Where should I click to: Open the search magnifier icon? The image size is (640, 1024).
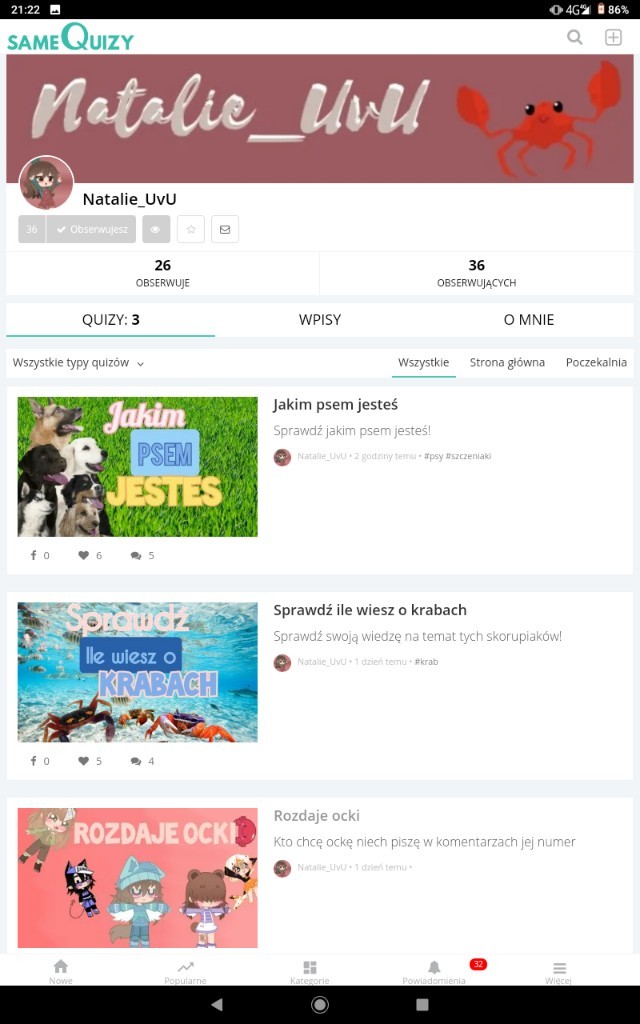pos(575,37)
